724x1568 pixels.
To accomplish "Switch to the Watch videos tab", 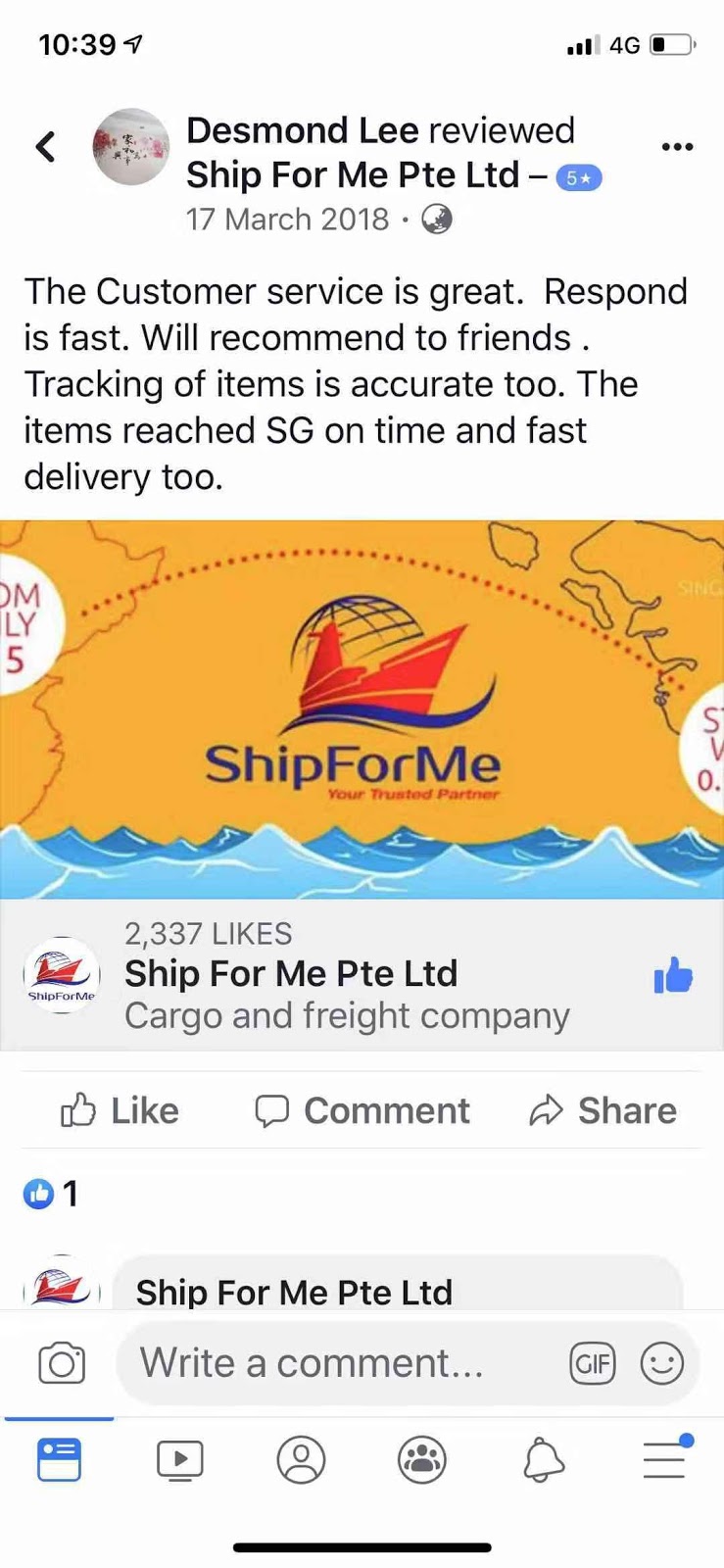I will (x=180, y=1460).
